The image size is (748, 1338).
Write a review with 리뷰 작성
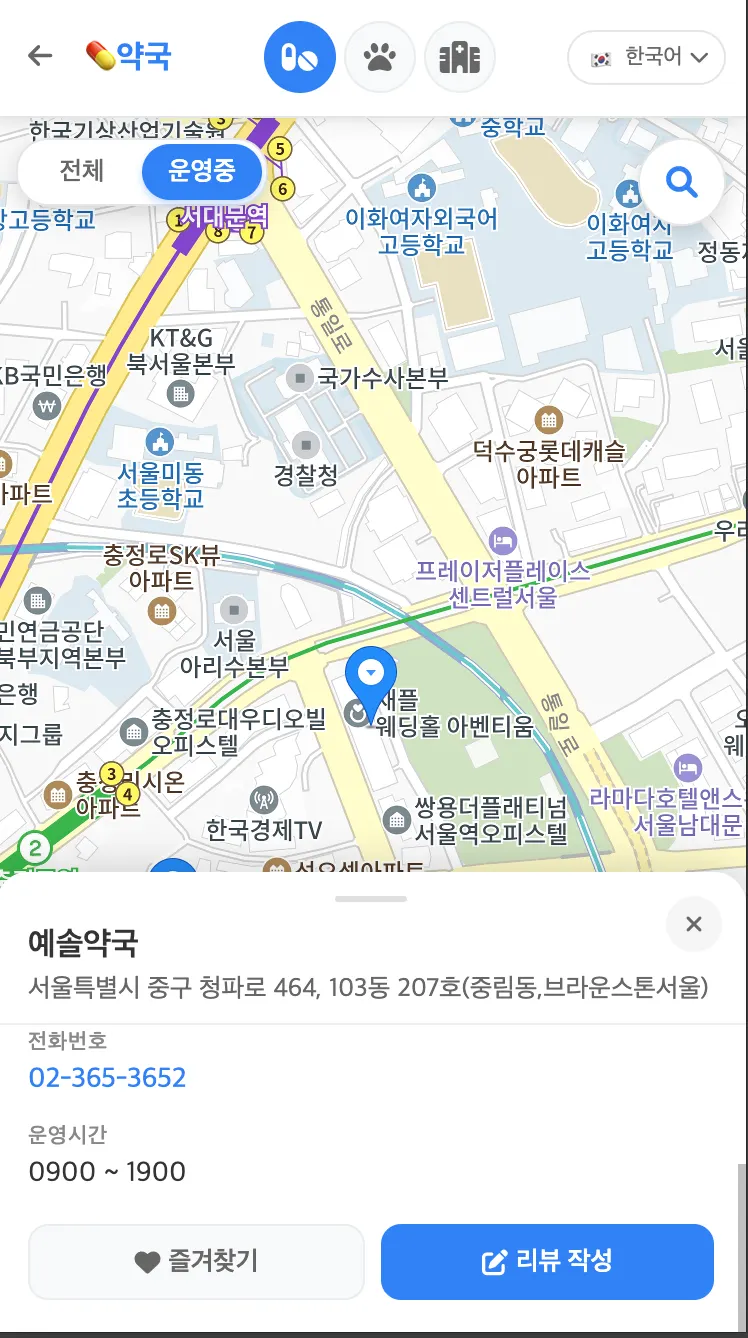[547, 1261]
